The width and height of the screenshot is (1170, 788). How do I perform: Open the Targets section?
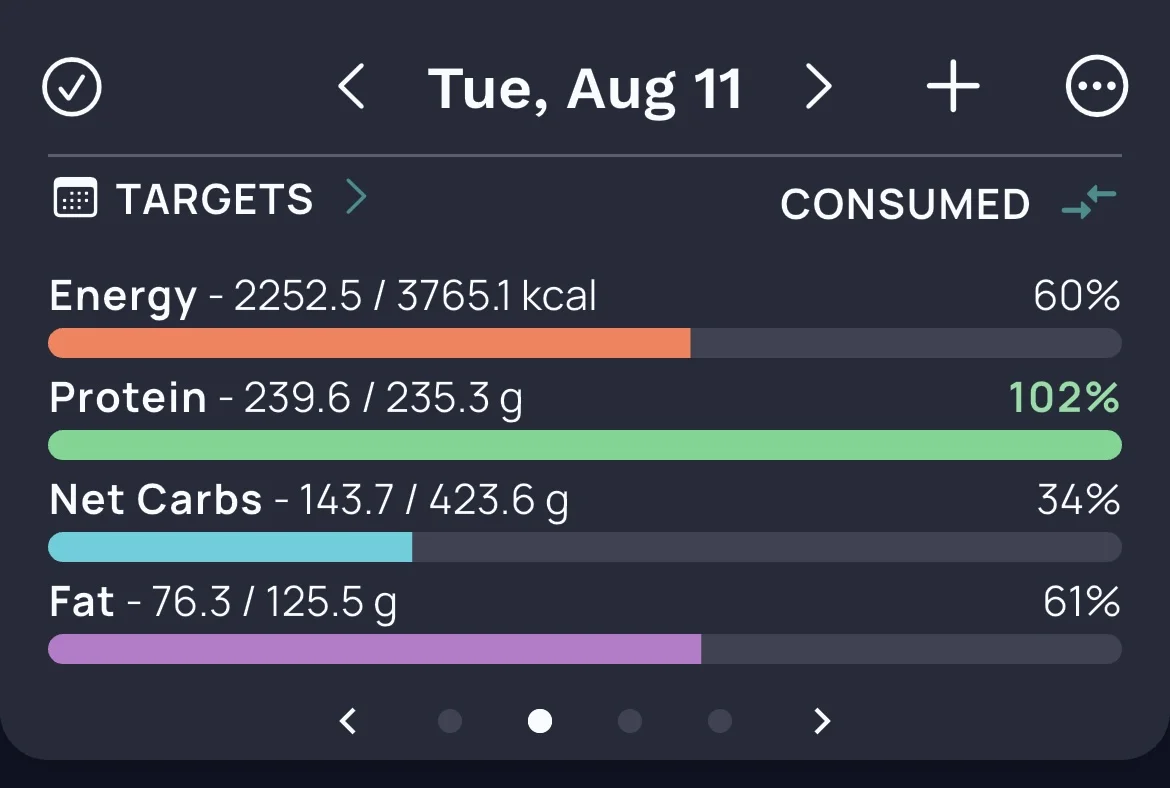(x=210, y=198)
